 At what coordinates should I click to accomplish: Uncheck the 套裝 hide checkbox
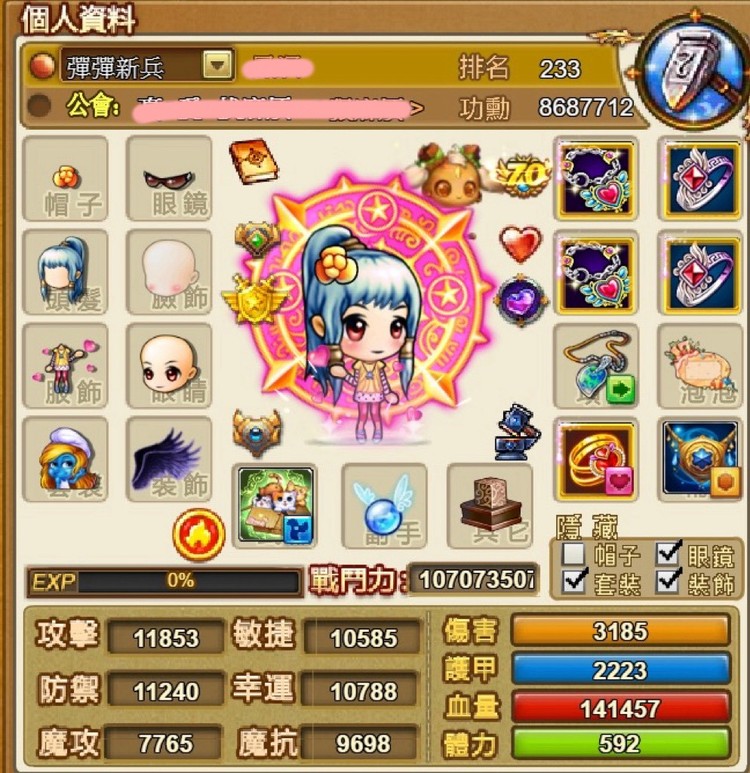(x=573, y=581)
